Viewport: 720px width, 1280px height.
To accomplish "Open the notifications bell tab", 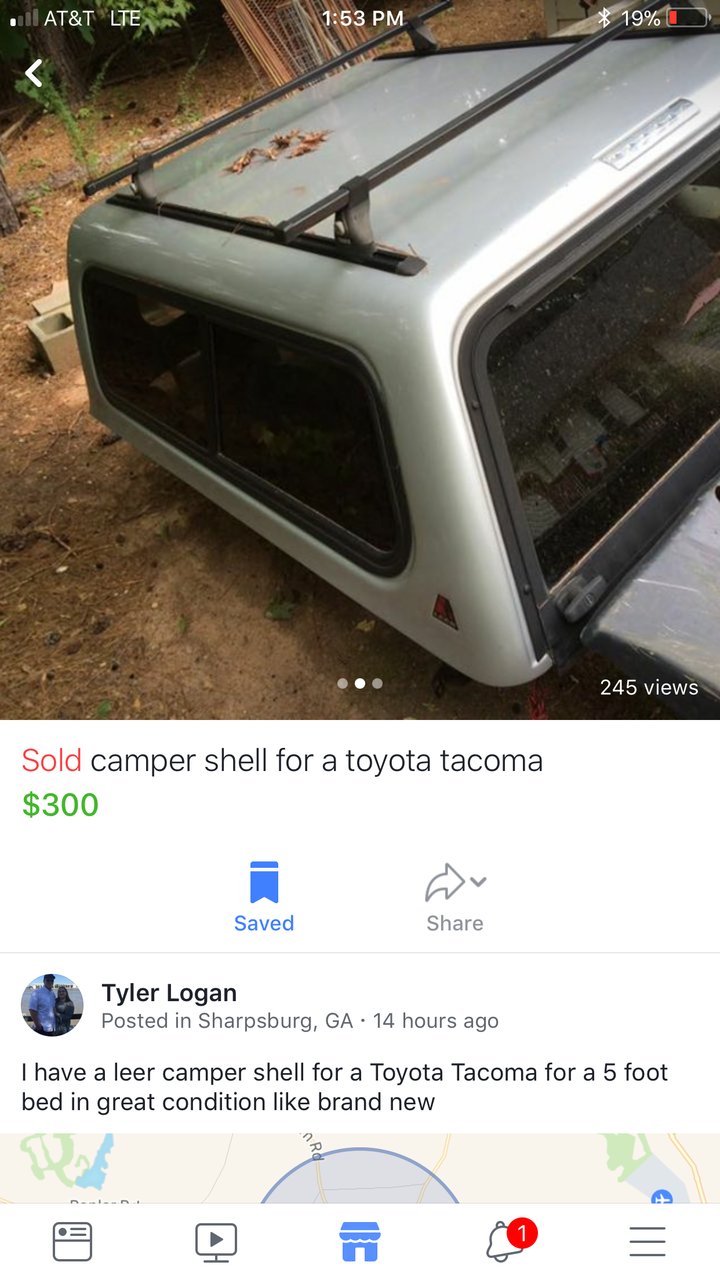I will coord(506,1241).
